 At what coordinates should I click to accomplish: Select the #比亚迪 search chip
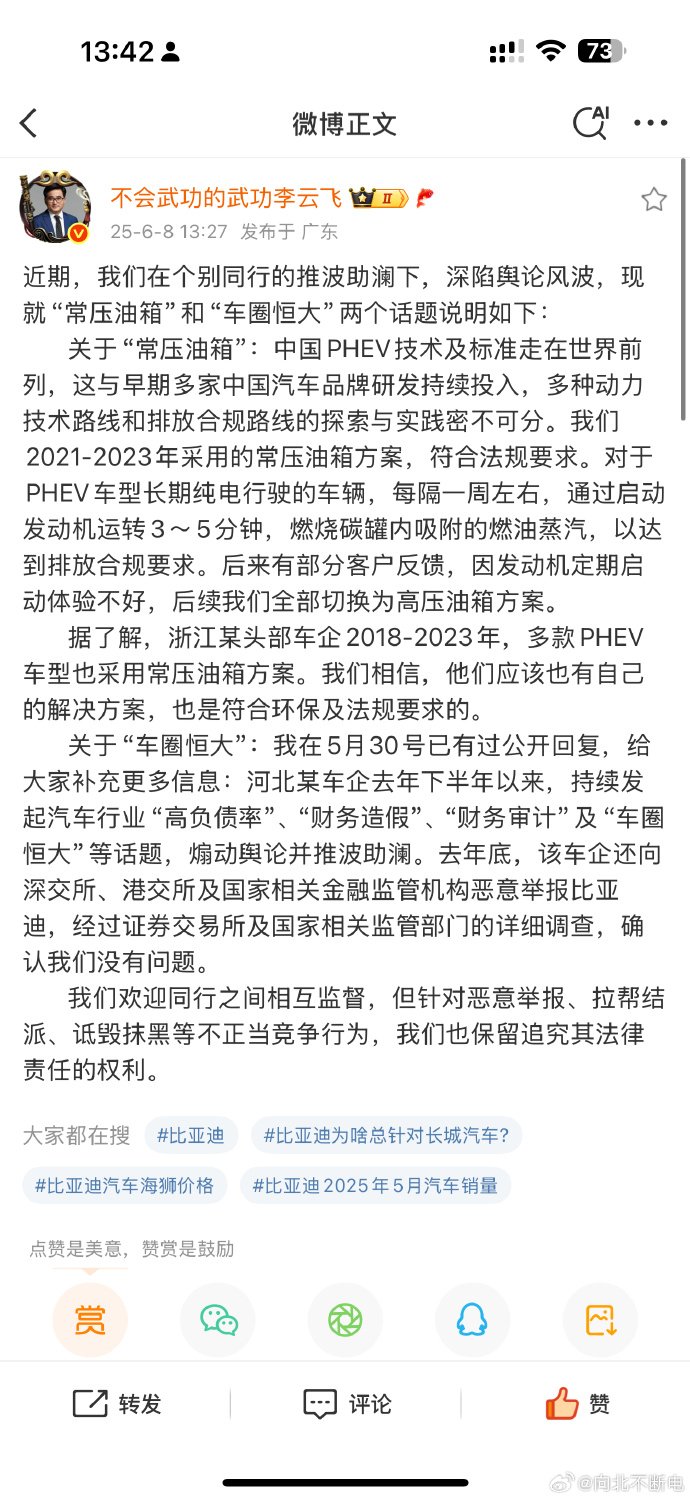coord(191,1135)
